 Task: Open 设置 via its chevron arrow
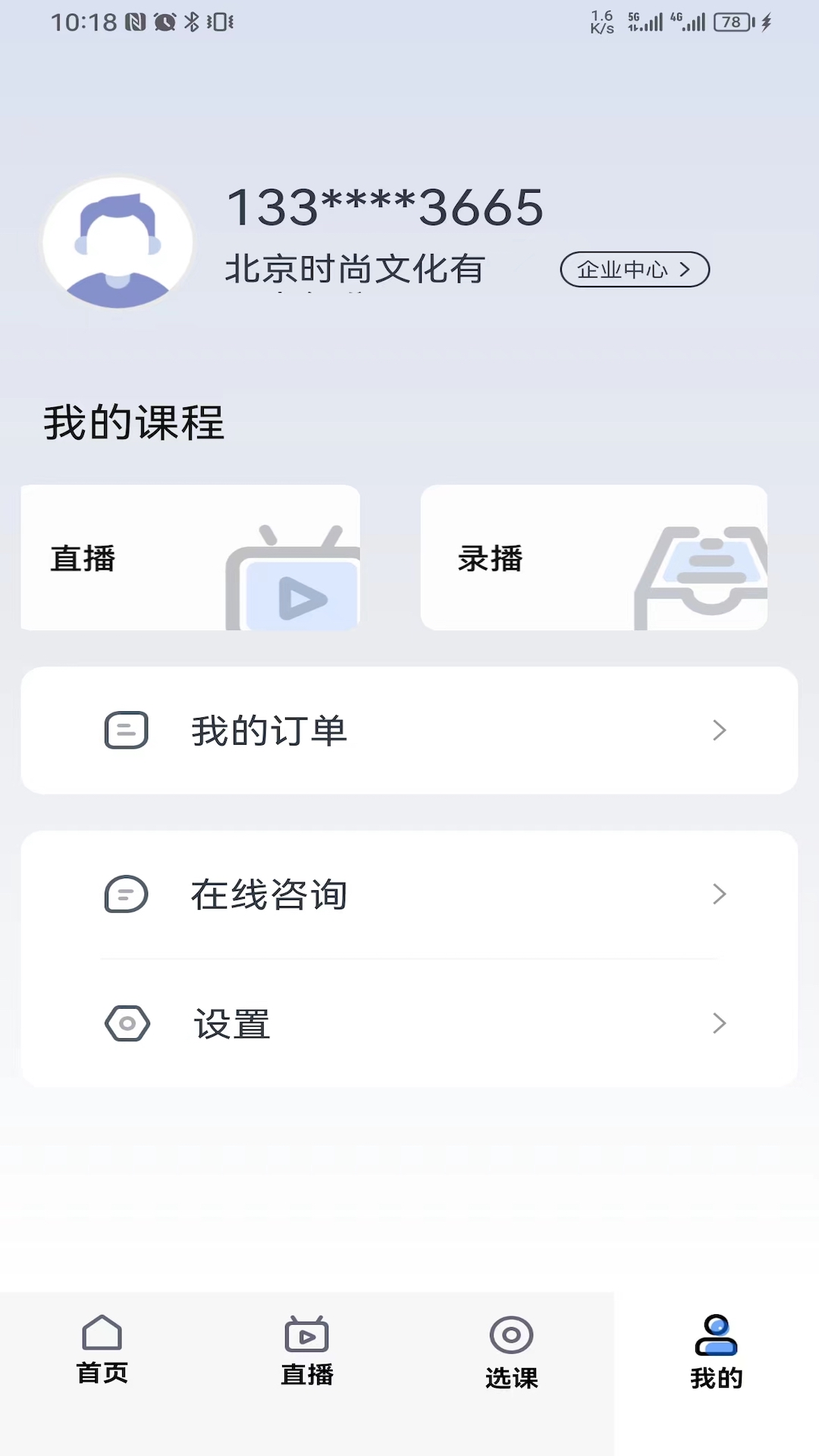pyautogui.click(x=719, y=1023)
